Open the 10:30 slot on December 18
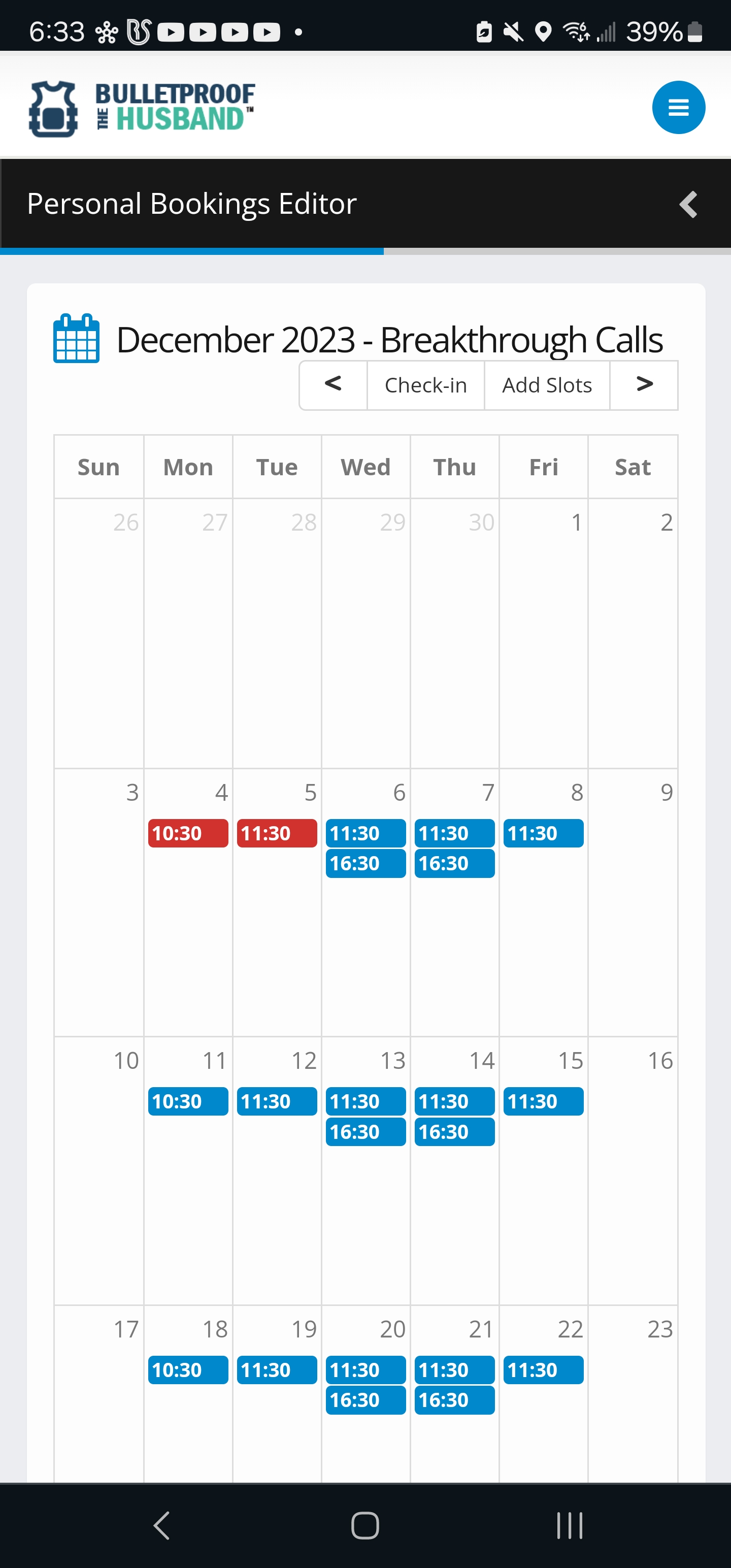 coord(187,1370)
